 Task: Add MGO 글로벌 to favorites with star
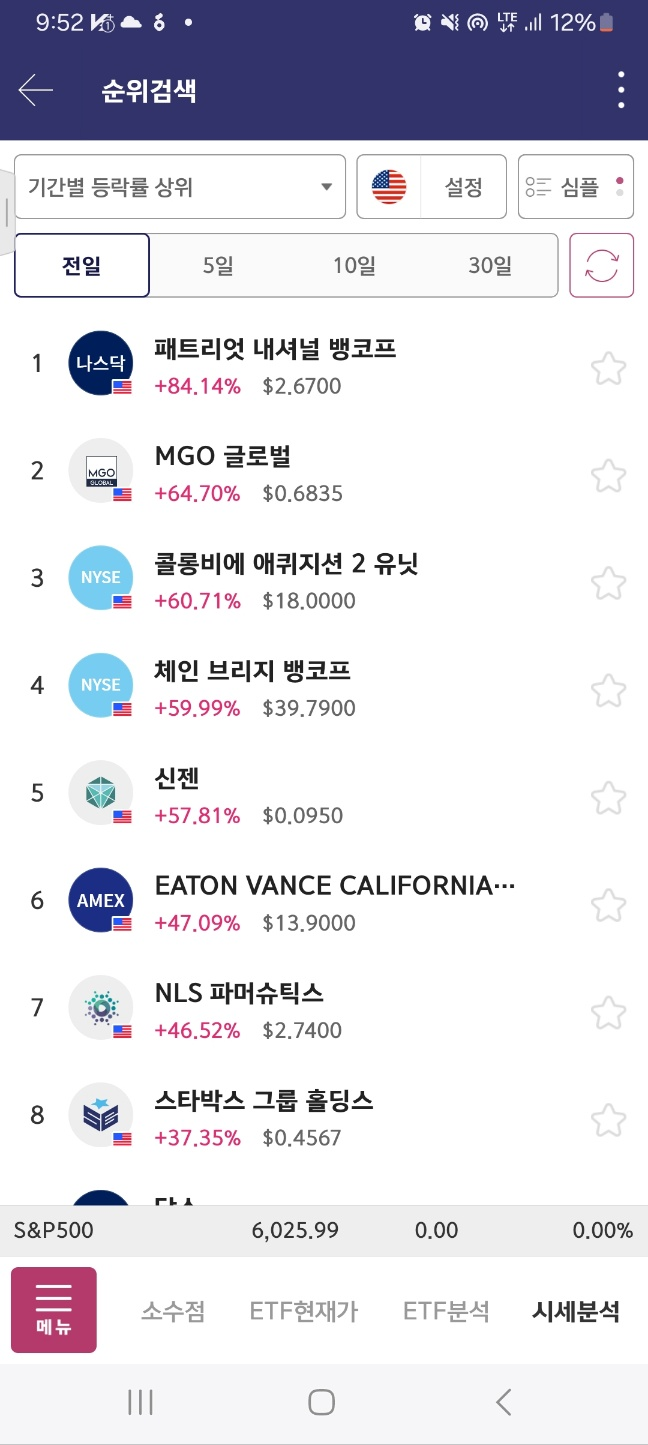point(608,474)
